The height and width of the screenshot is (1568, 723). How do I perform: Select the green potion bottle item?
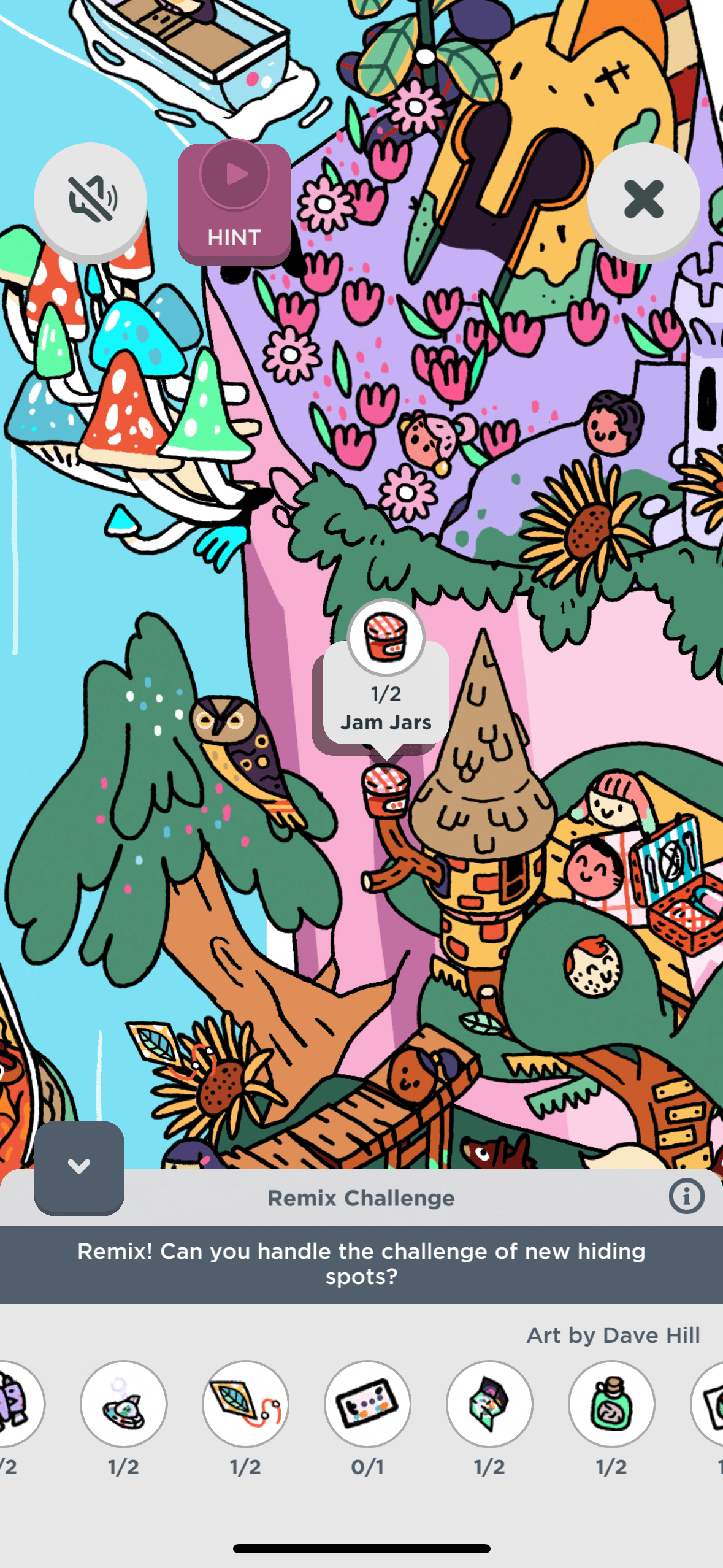[611, 1404]
